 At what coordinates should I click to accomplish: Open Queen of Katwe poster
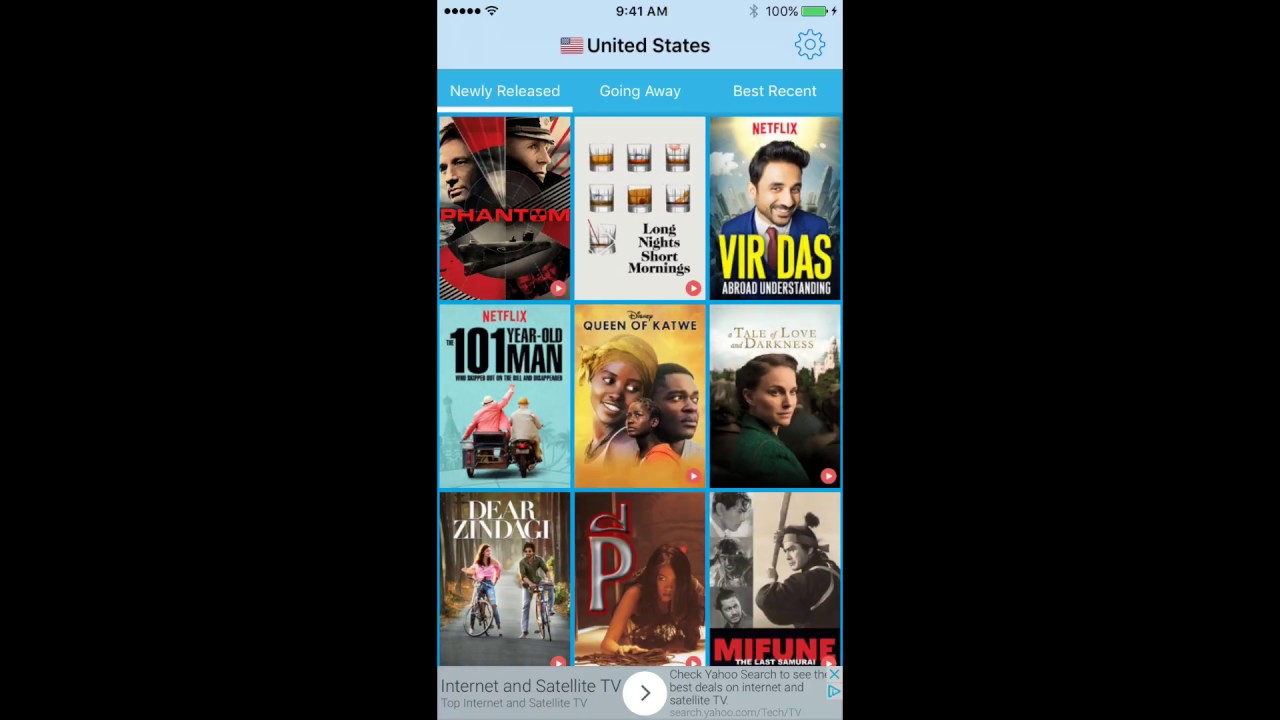pos(640,396)
